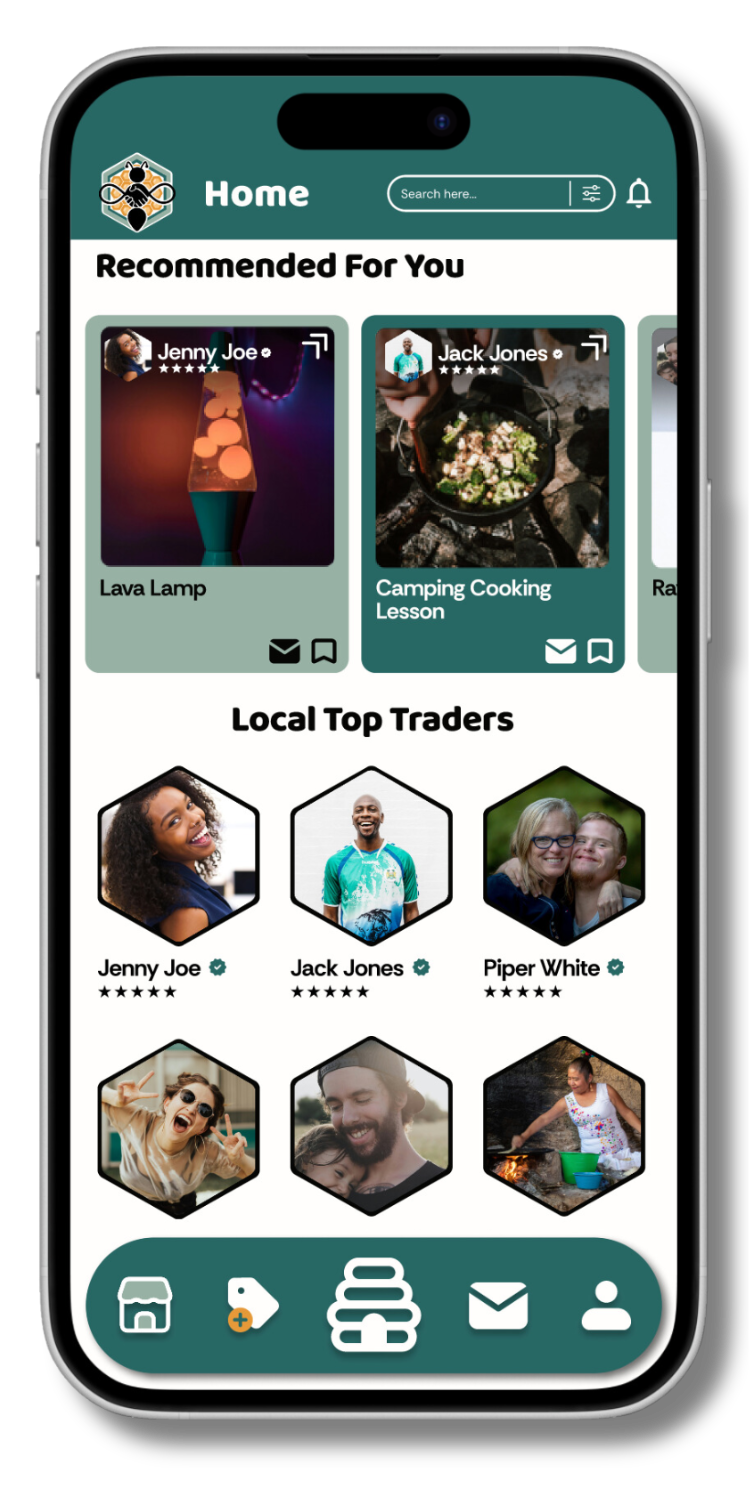The height and width of the screenshot is (1500, 750).
Task: Add a new listing with tag icon
Action: 252,1305
